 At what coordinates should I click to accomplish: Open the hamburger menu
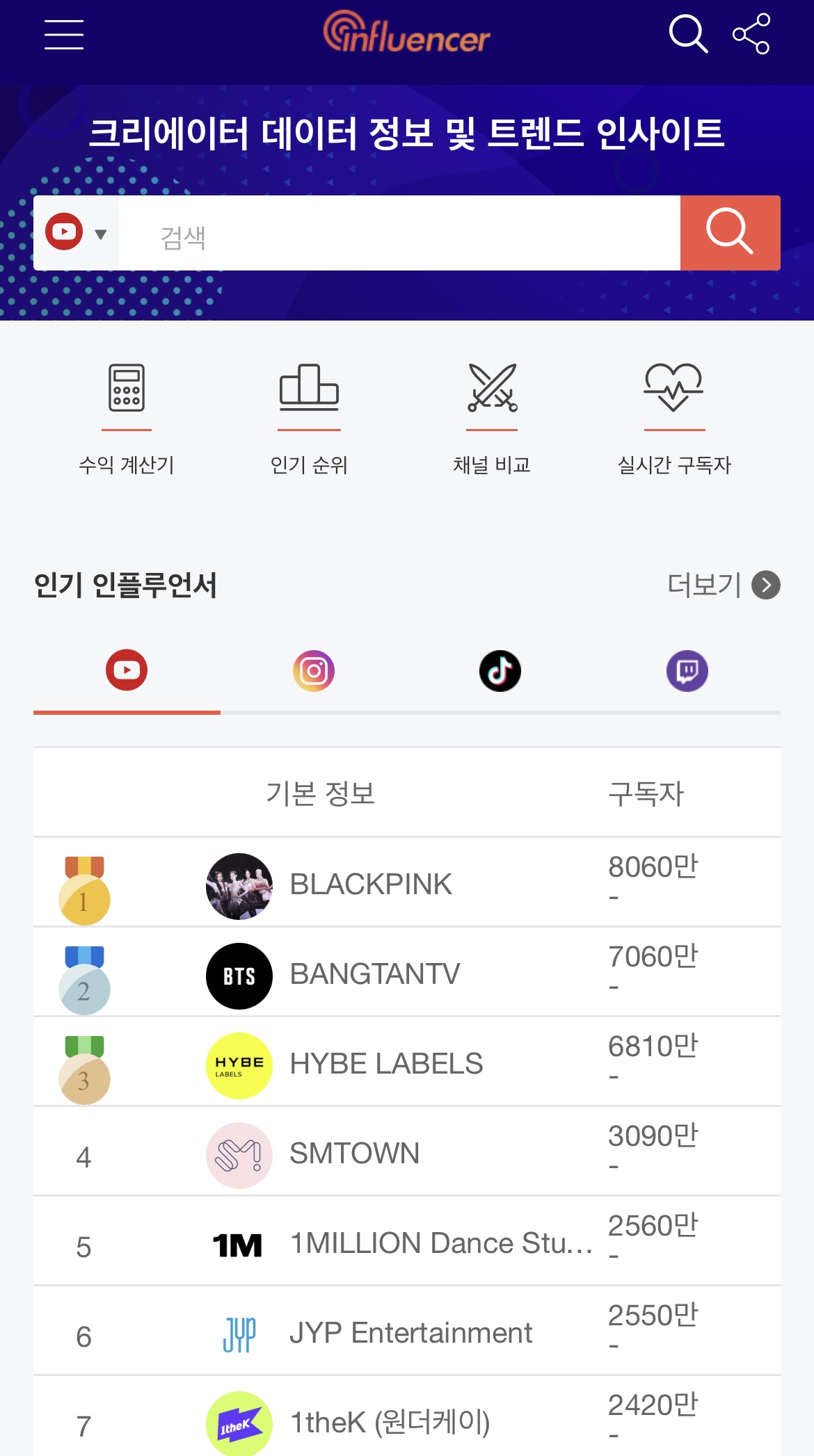[65, 36]
